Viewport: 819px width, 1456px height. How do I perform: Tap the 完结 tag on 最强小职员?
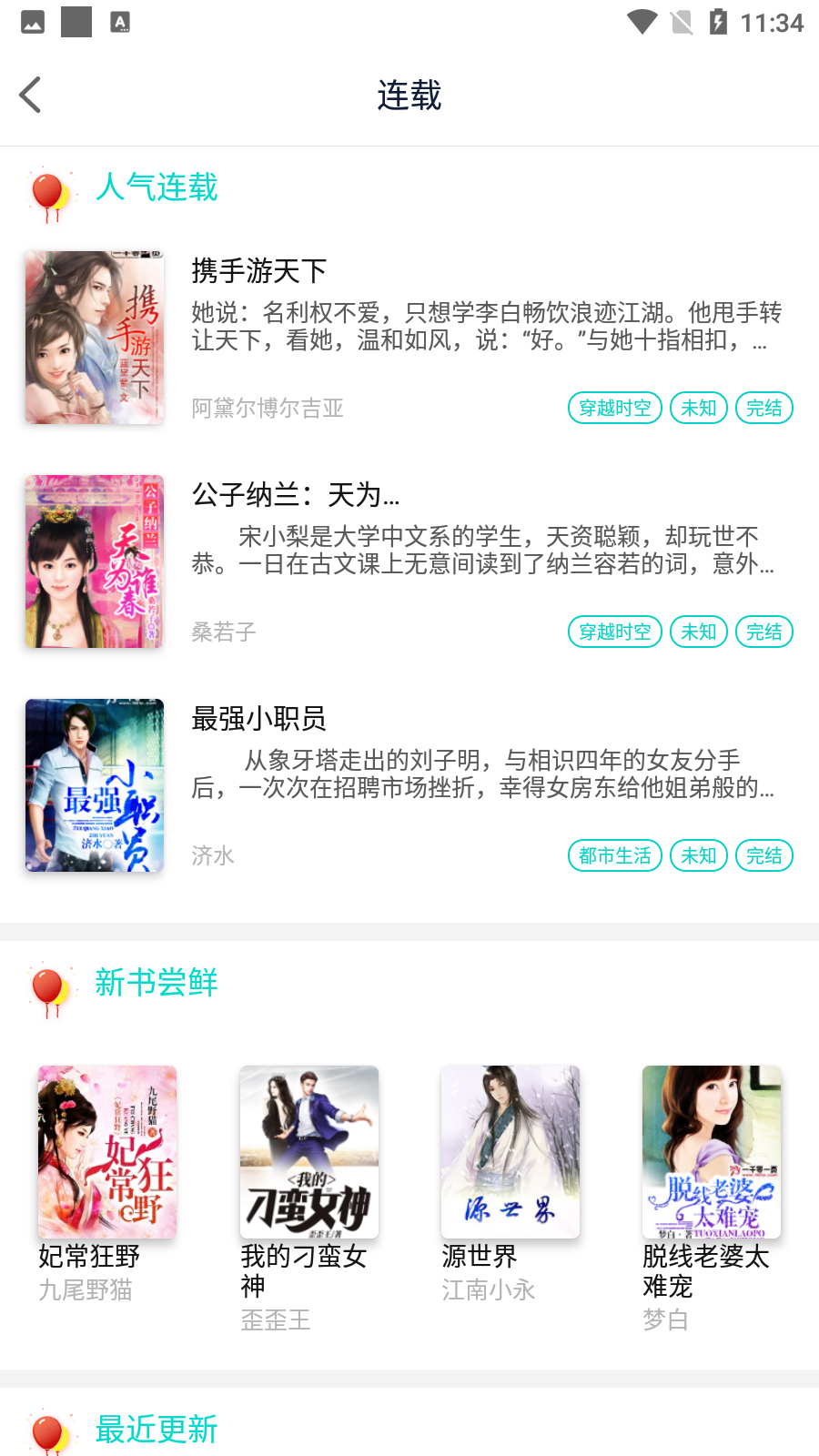tap(763, 855)
